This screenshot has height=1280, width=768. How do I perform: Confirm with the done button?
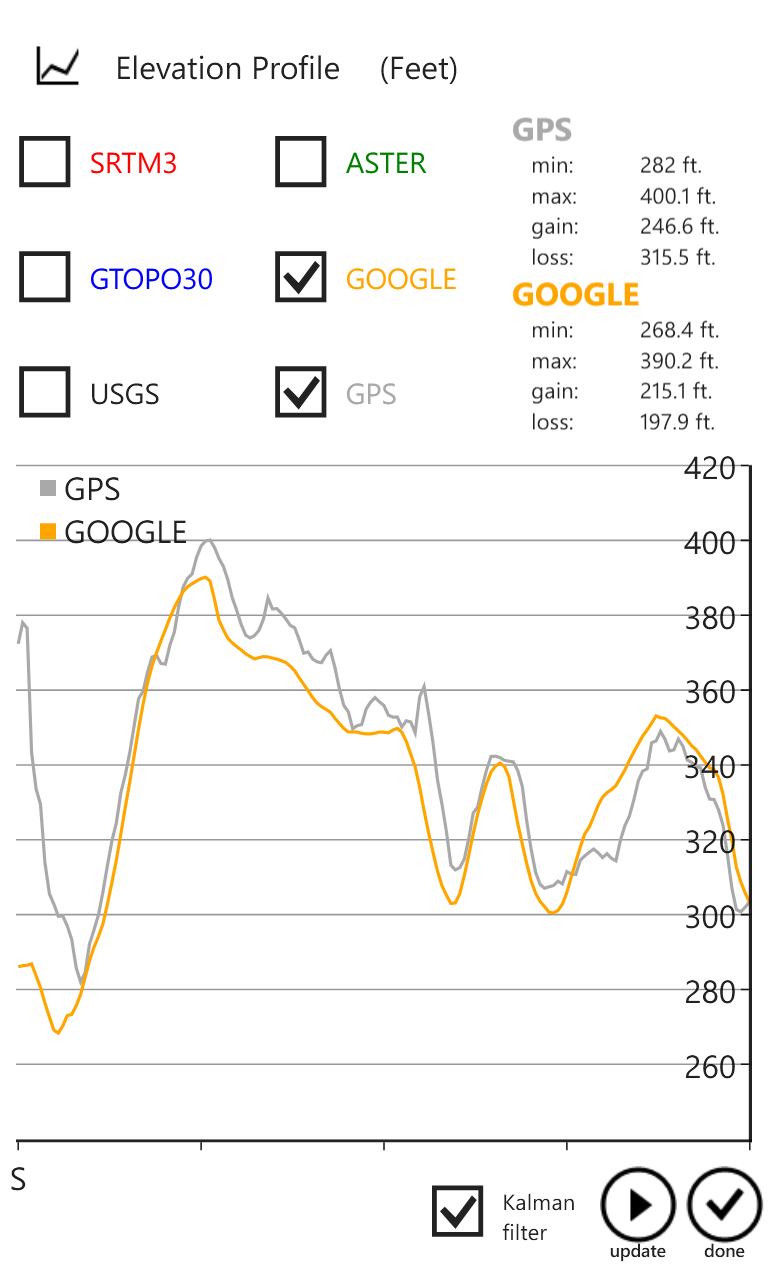(x=724, y=1206)
